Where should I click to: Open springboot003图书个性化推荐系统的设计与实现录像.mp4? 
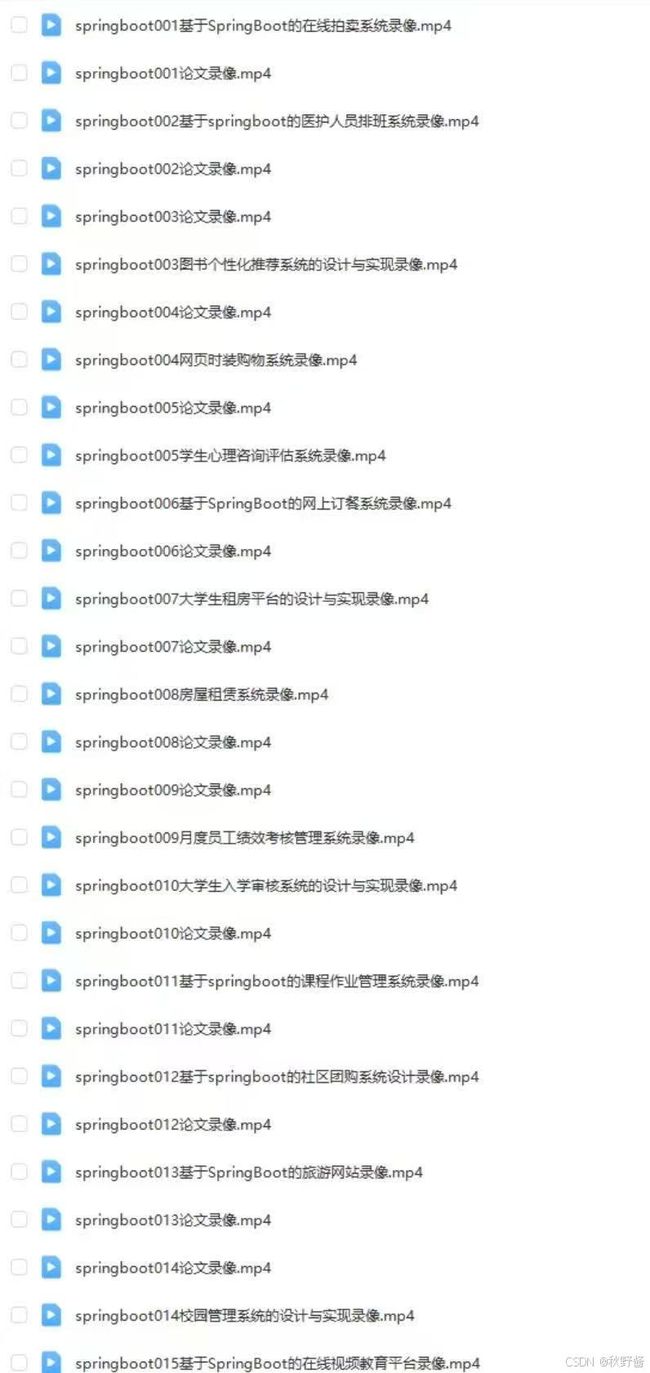click(266, 265)
